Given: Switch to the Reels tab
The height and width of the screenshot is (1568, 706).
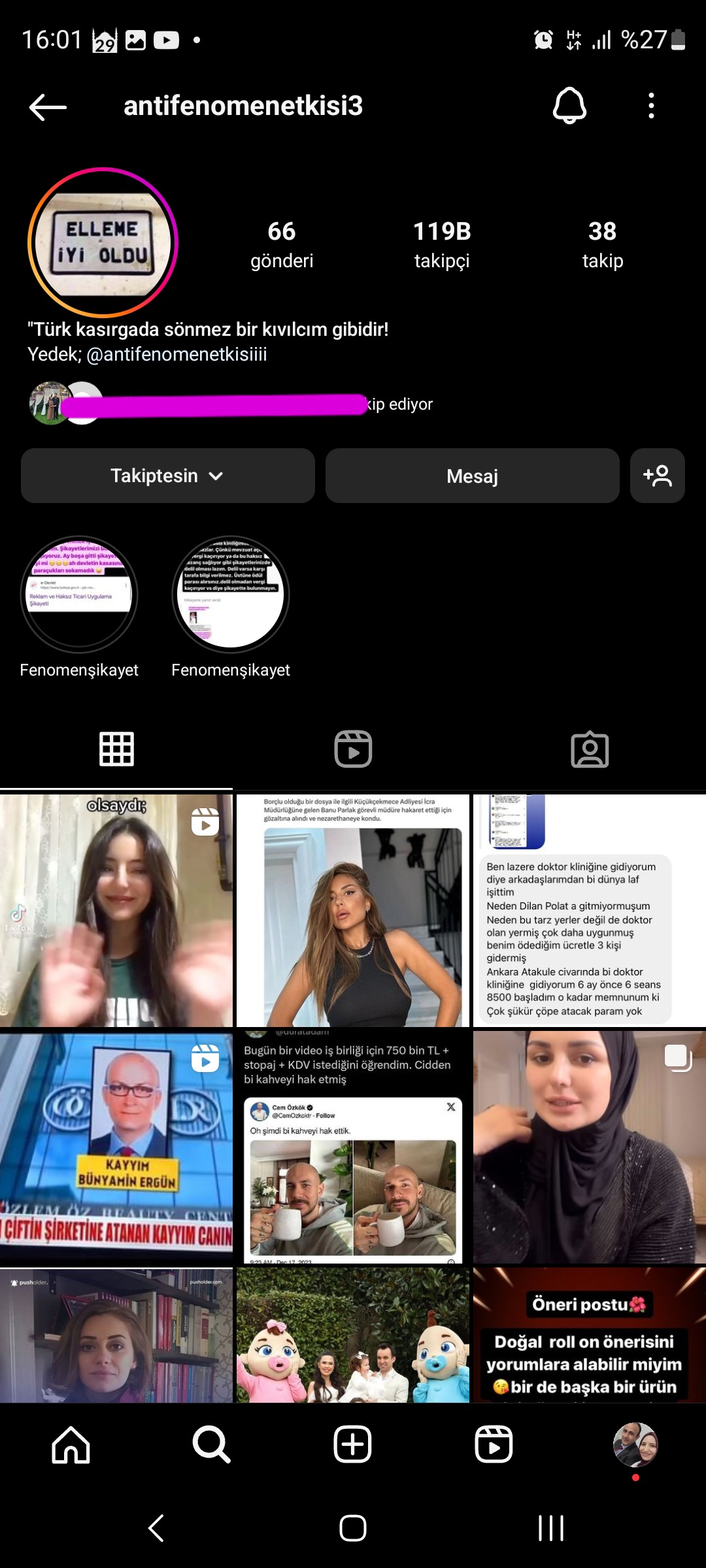Looking at the screenshot, I should tap(353, 749).
